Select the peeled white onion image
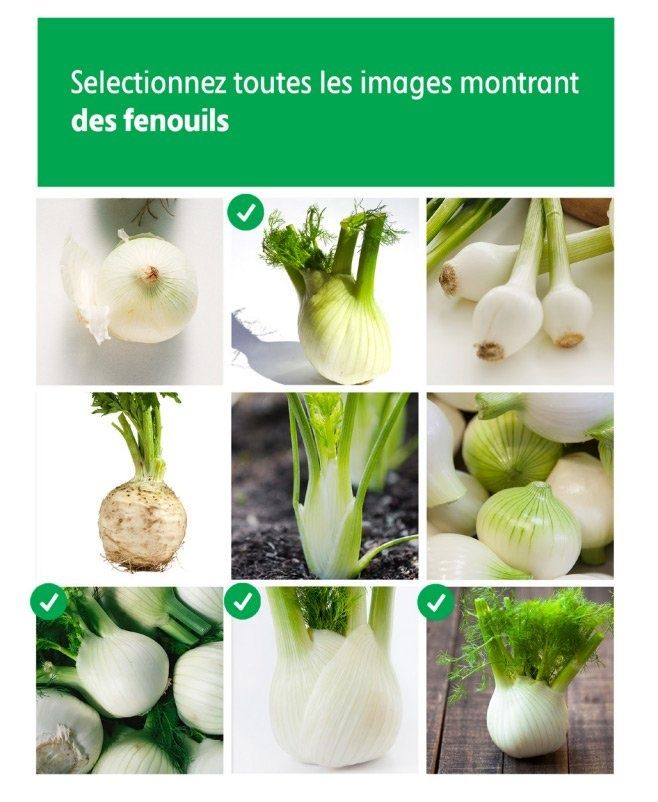The width and height of the screenshot is (658, 802). coord(130,291)
